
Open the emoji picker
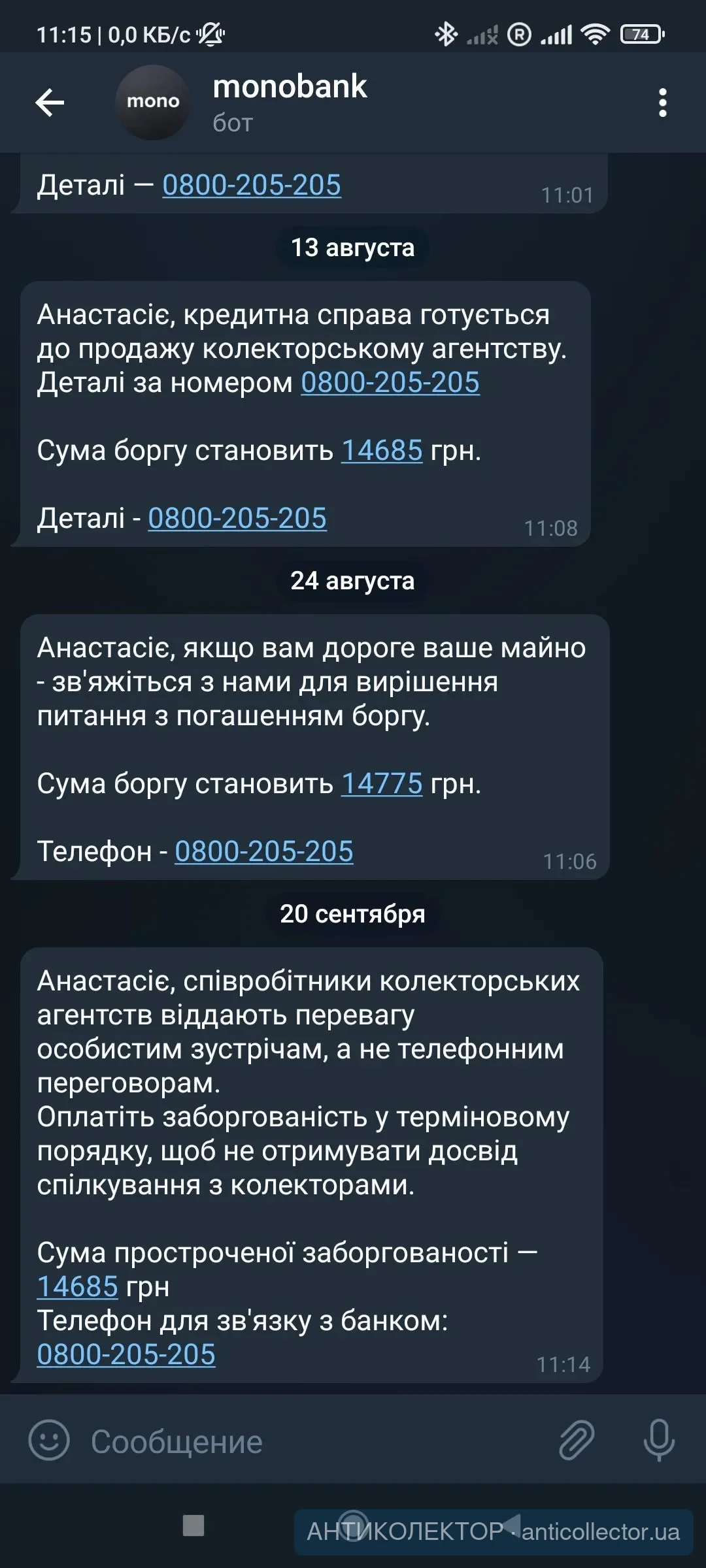click(x=49, y=1441)
